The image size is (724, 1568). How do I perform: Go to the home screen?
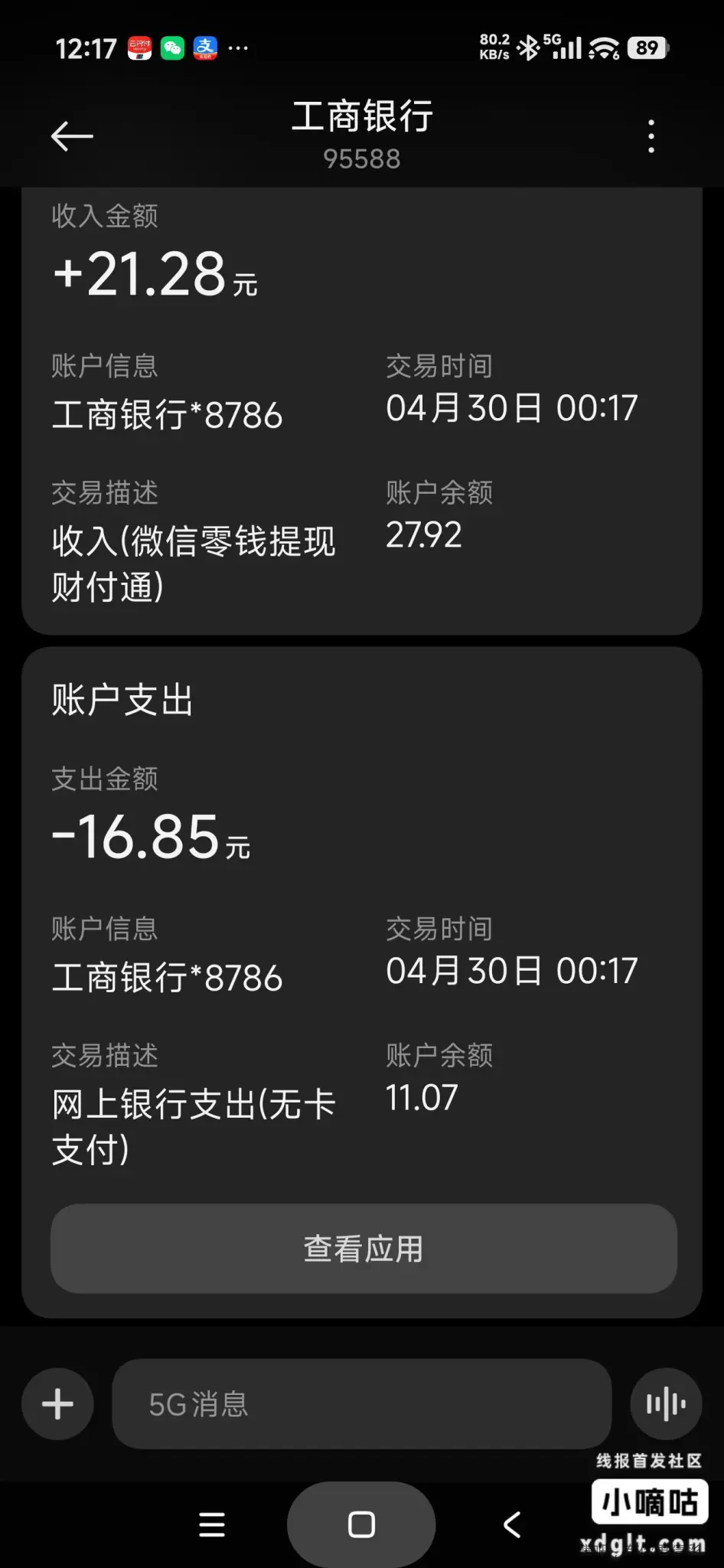(361, 1524)
